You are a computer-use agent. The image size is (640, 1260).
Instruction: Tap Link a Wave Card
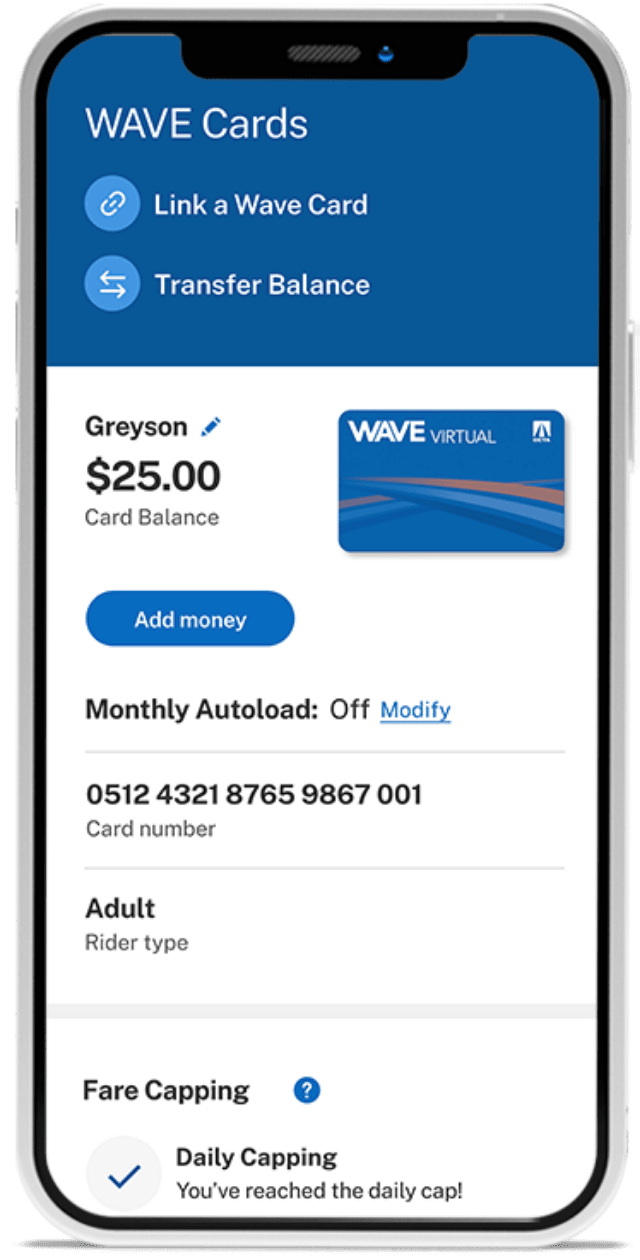228,205
